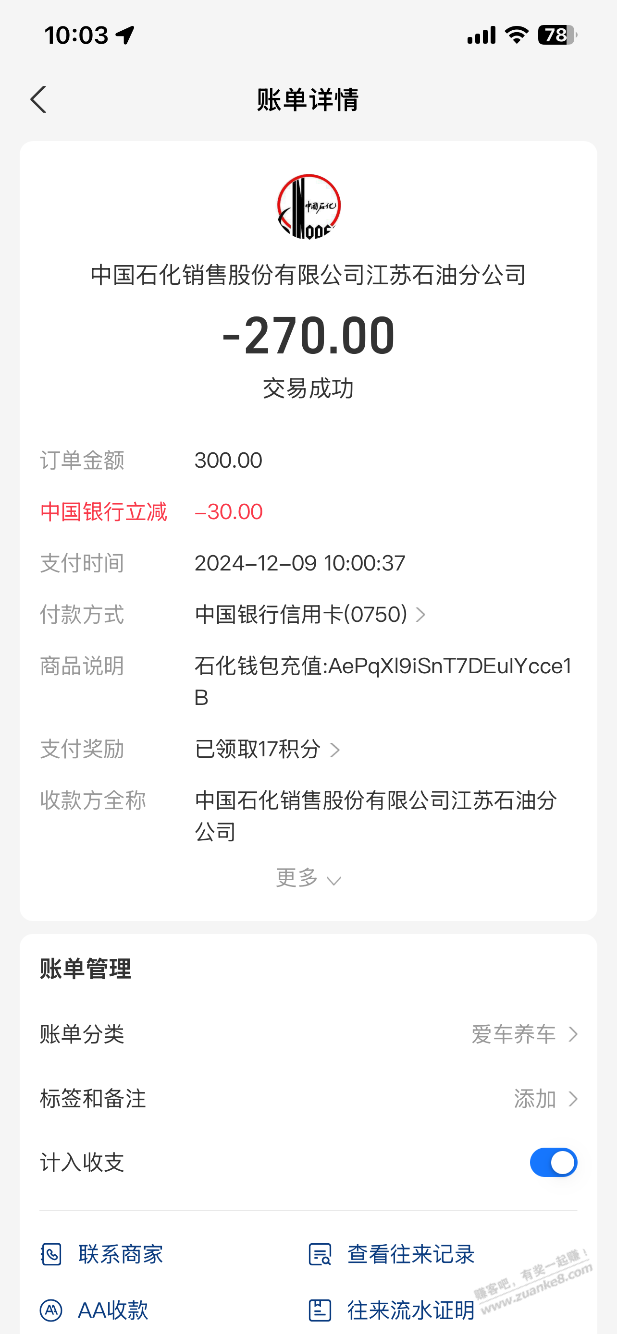Go back from the 账单详情 page

(x=38, y=99)
